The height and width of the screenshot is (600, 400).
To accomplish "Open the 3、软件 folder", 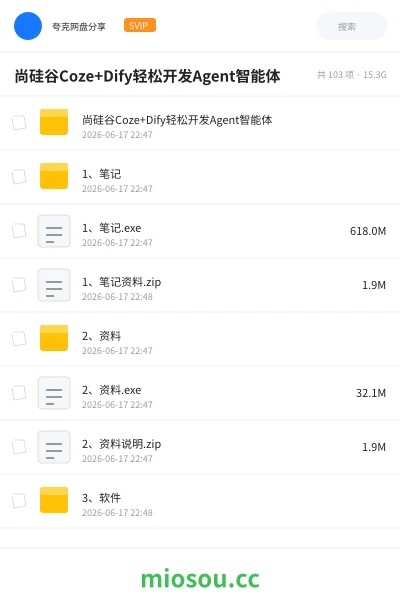I will 200,501.
